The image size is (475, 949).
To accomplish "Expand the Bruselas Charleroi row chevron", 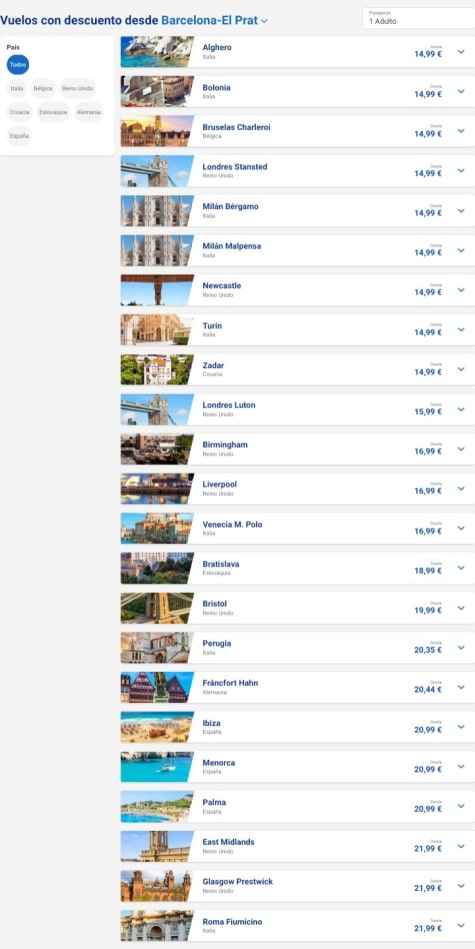I will tap(461, 131).
